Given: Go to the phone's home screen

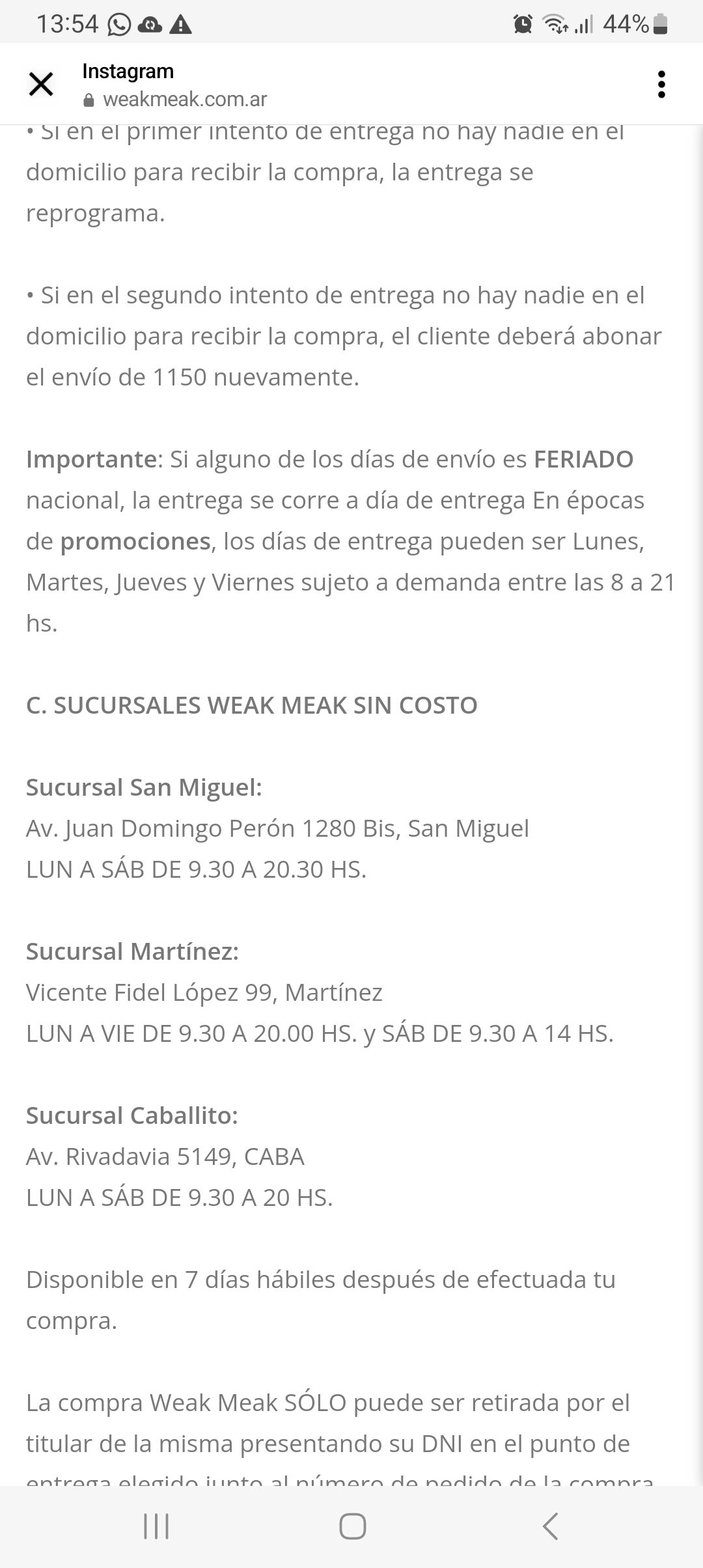Looking at the screenshot, I should pos(352,1526).
